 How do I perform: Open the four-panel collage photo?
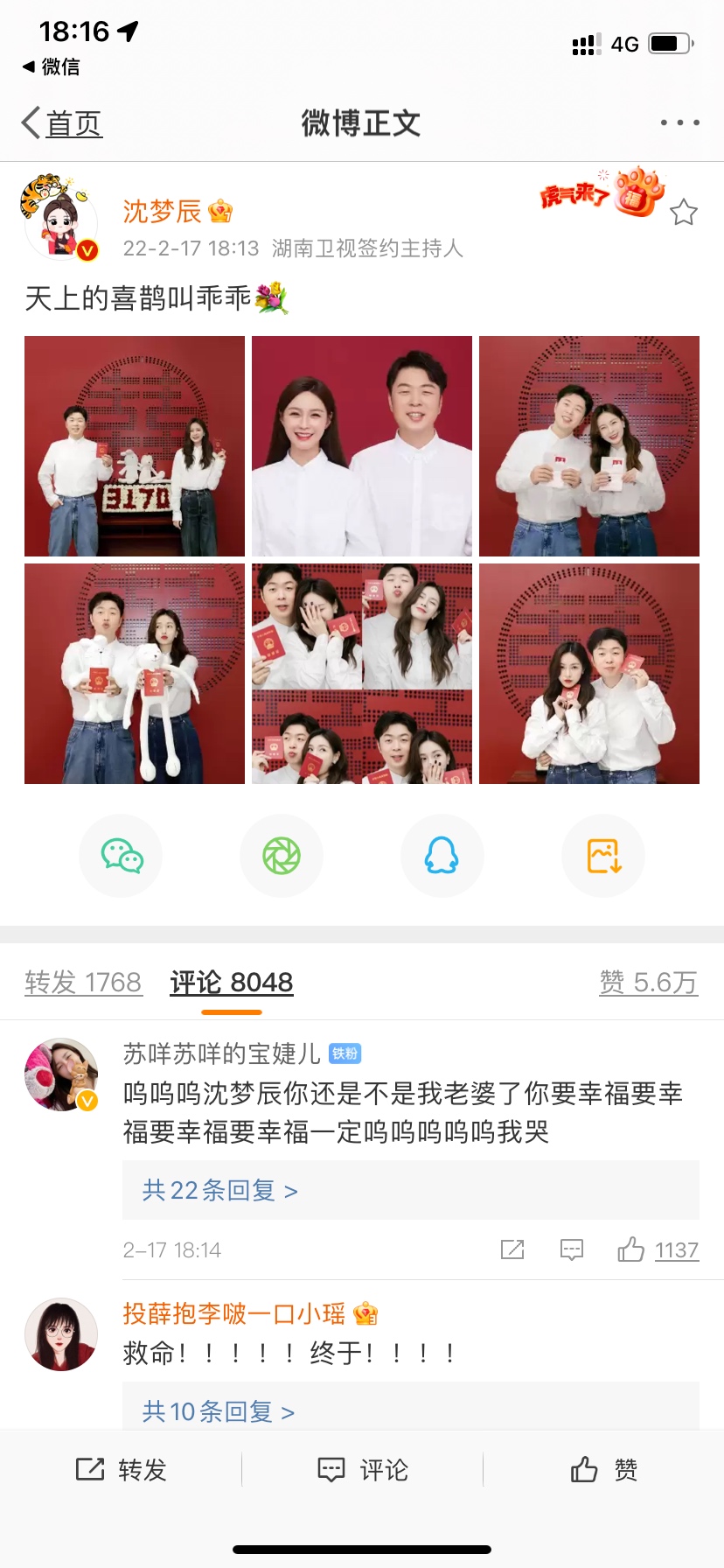(x=362, y=674)
